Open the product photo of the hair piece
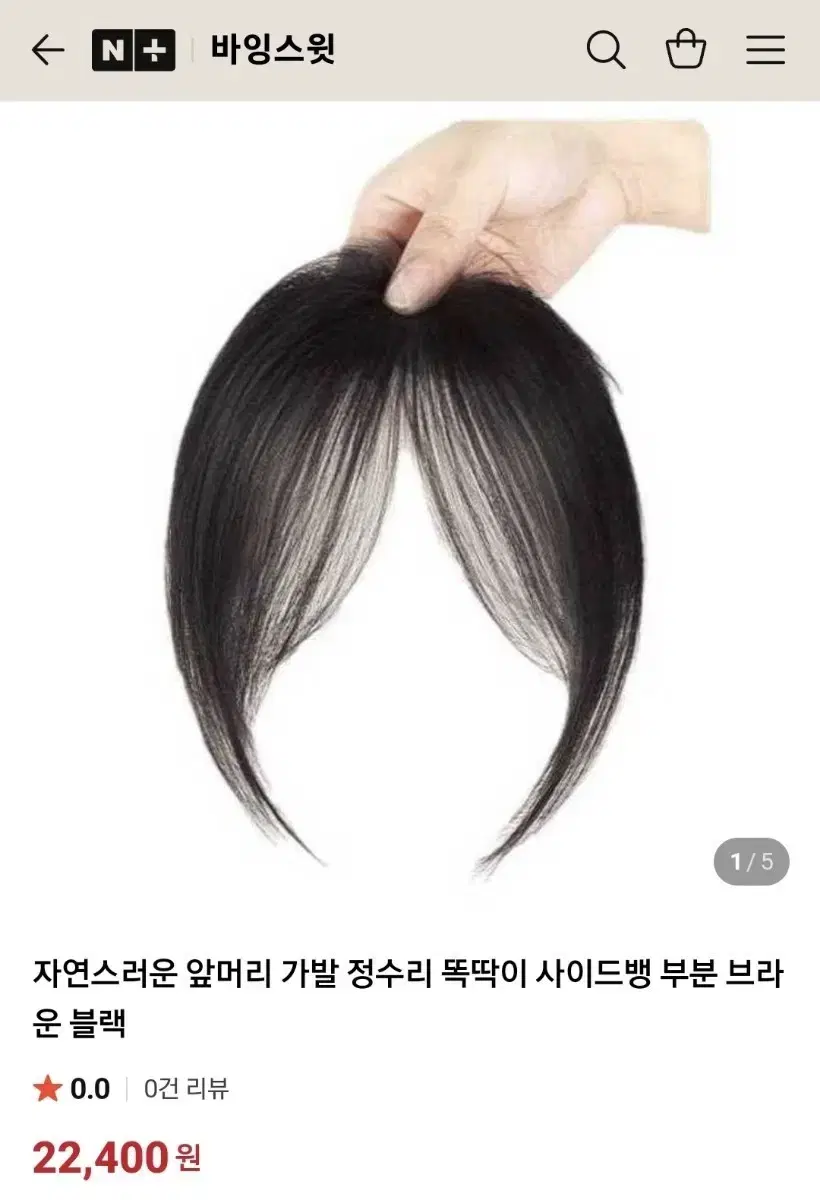This screenshot has width=820, height=1200. coord(410,500)
